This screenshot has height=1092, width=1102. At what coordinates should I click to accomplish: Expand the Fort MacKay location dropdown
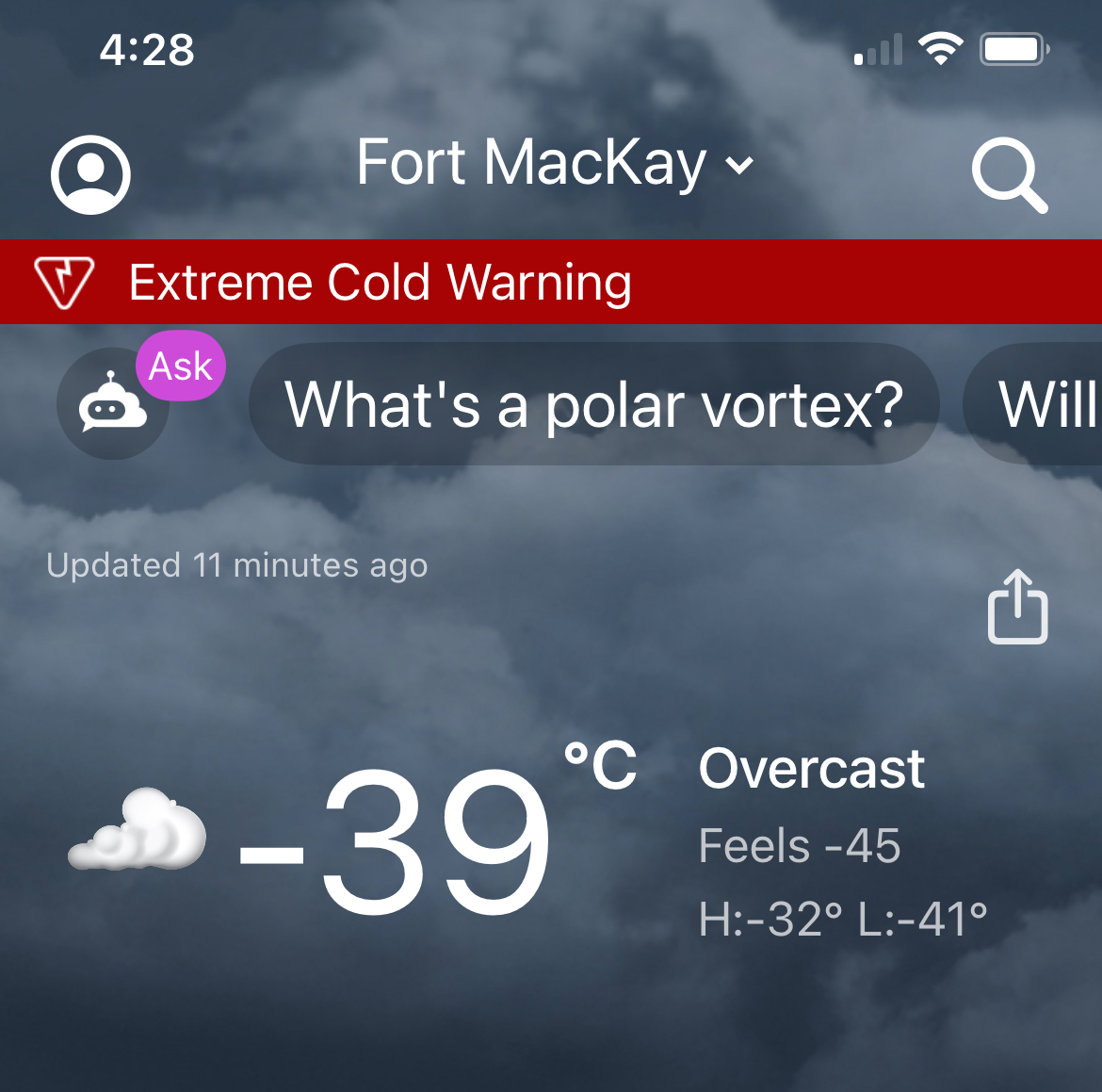pos(556,165)
